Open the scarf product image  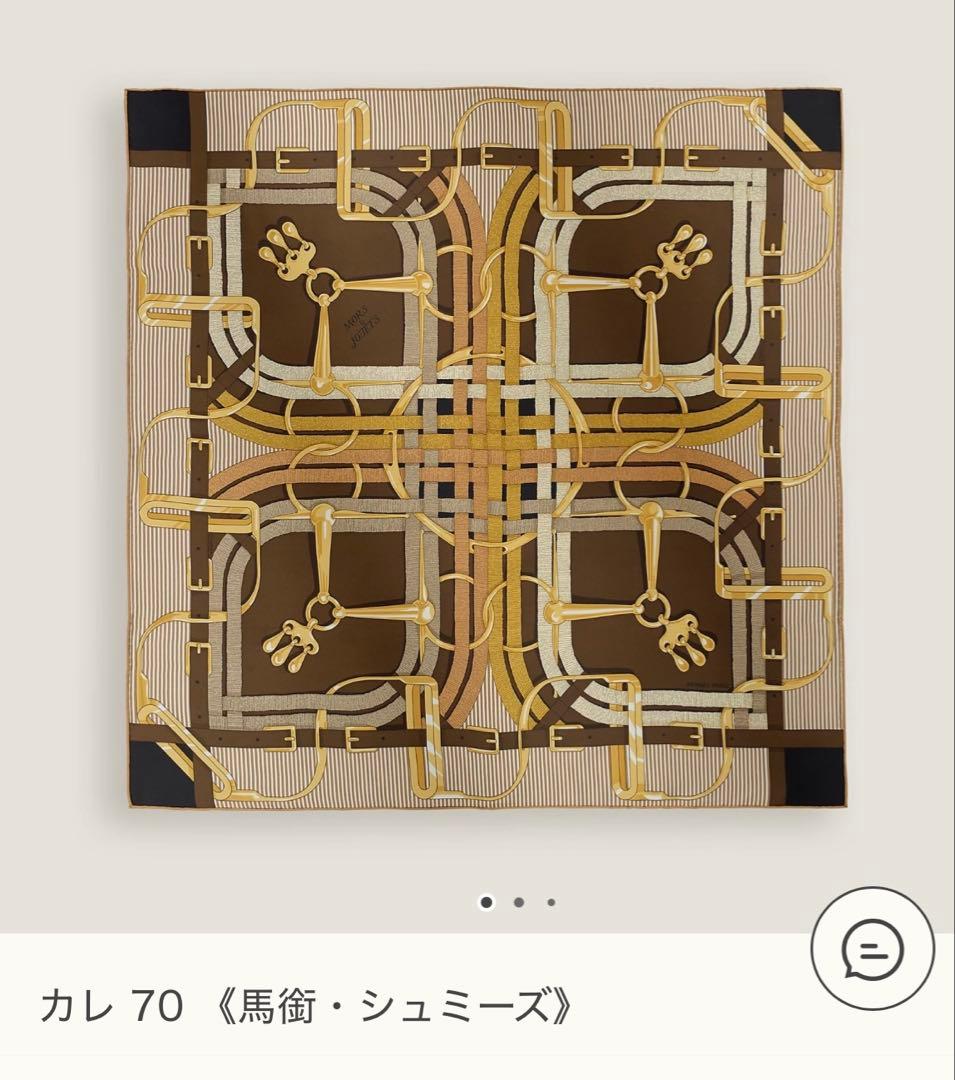[483, 447]
